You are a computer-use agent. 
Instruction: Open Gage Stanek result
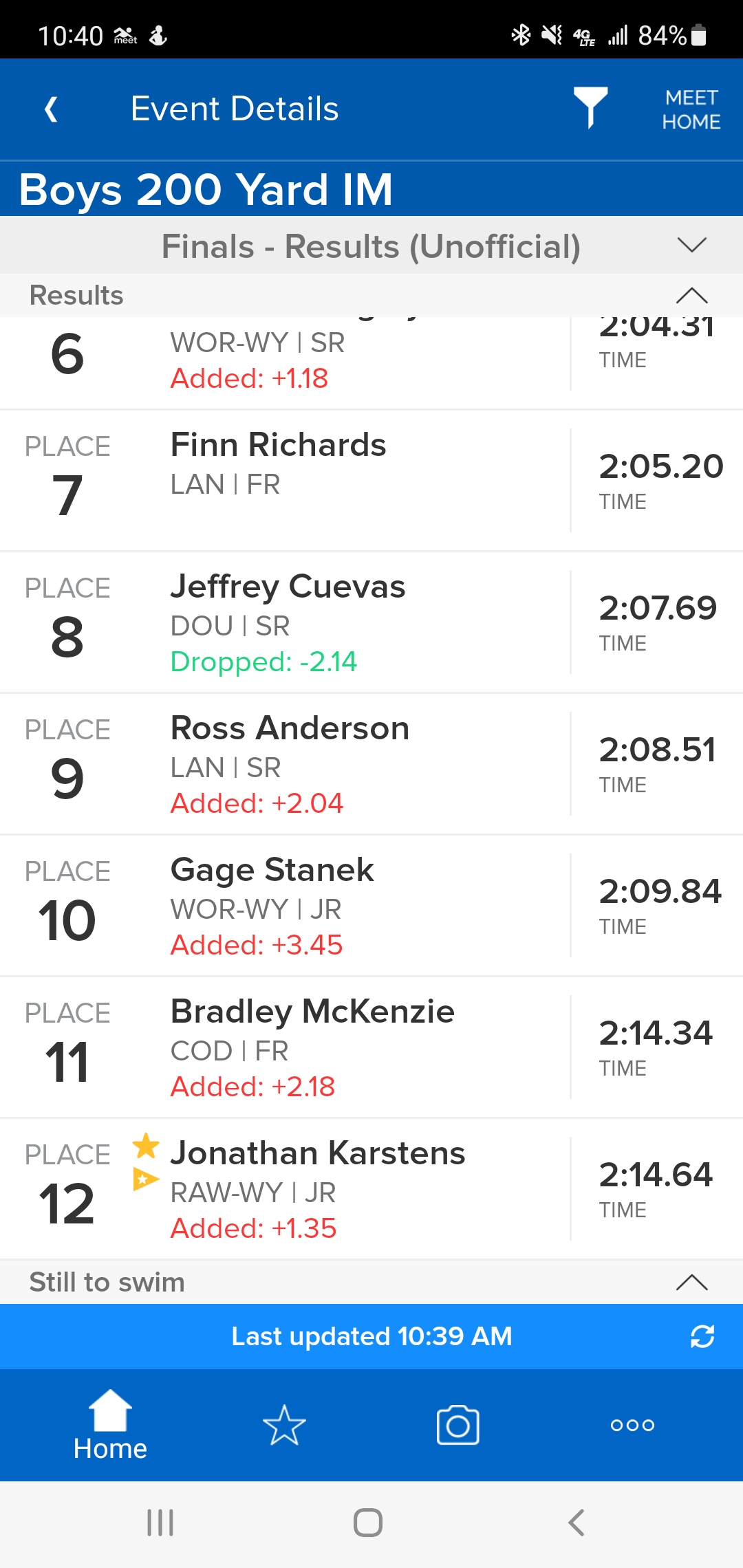272,871
